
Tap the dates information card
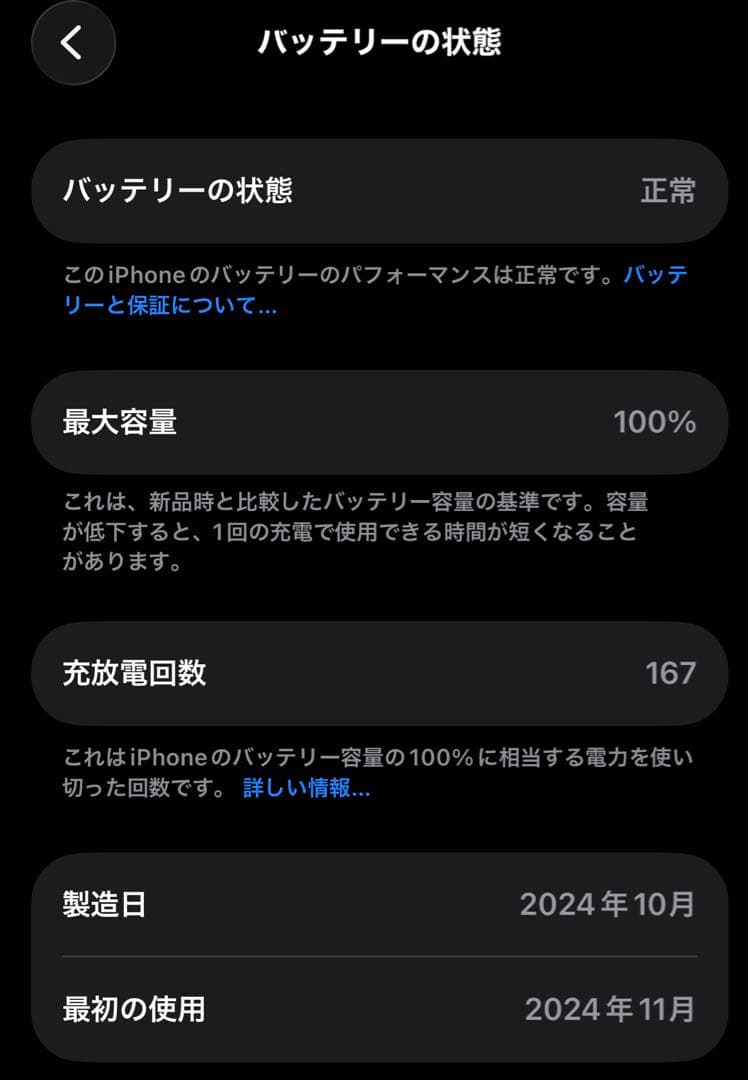[x=374, y=956]
